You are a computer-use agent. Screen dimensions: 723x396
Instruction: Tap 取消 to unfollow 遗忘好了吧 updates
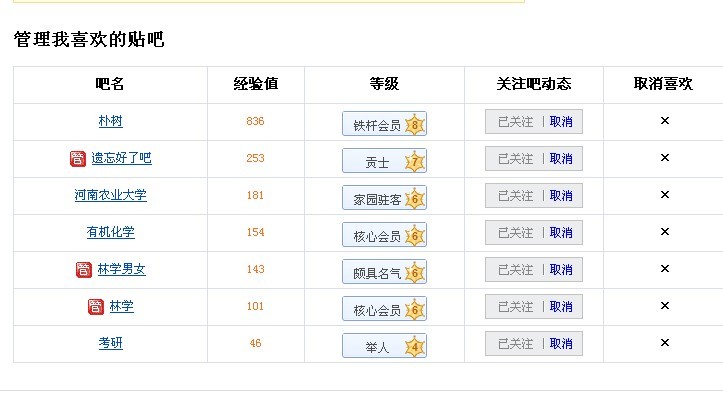coord(561,159)
